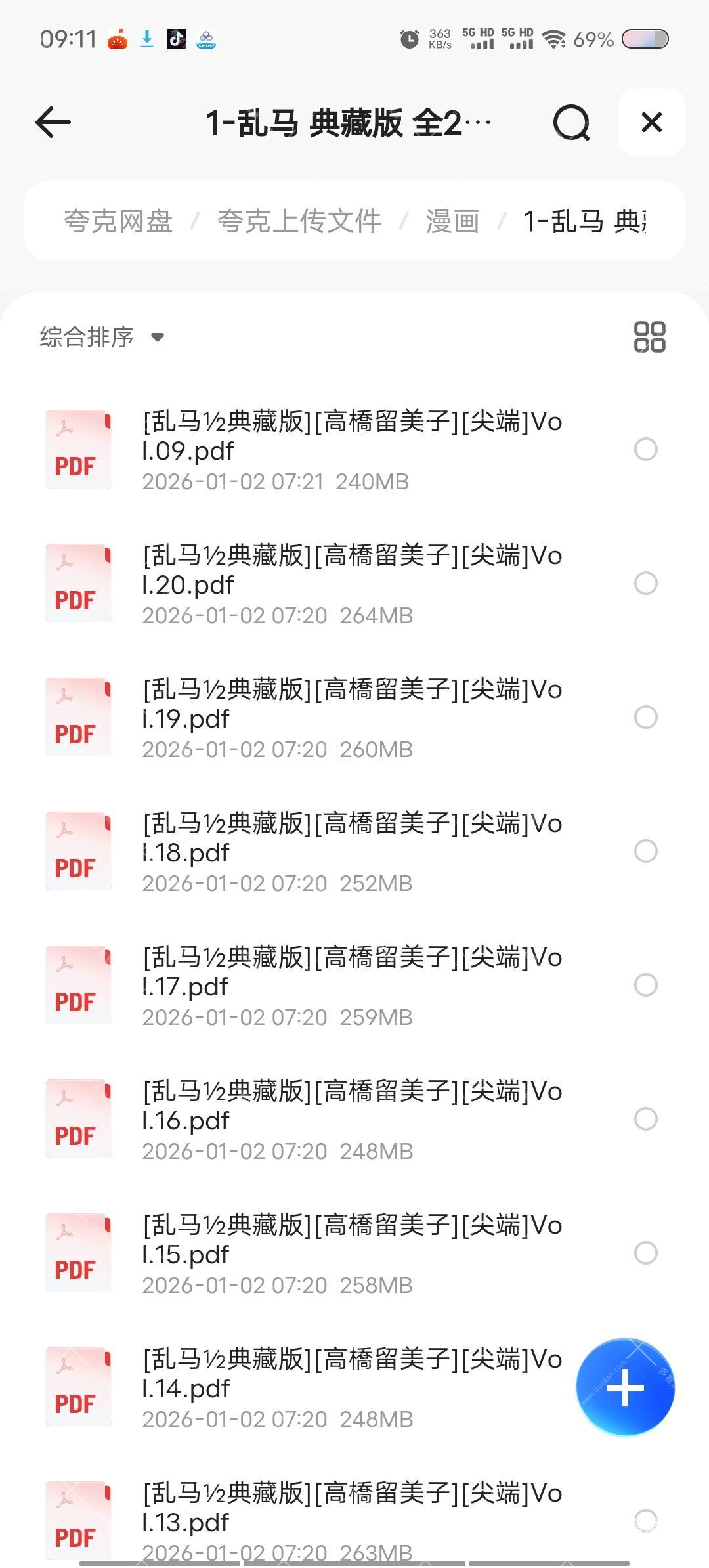Open the Vol.15.pdf file
The image size is (709, 1568).
coord(352,1240)
